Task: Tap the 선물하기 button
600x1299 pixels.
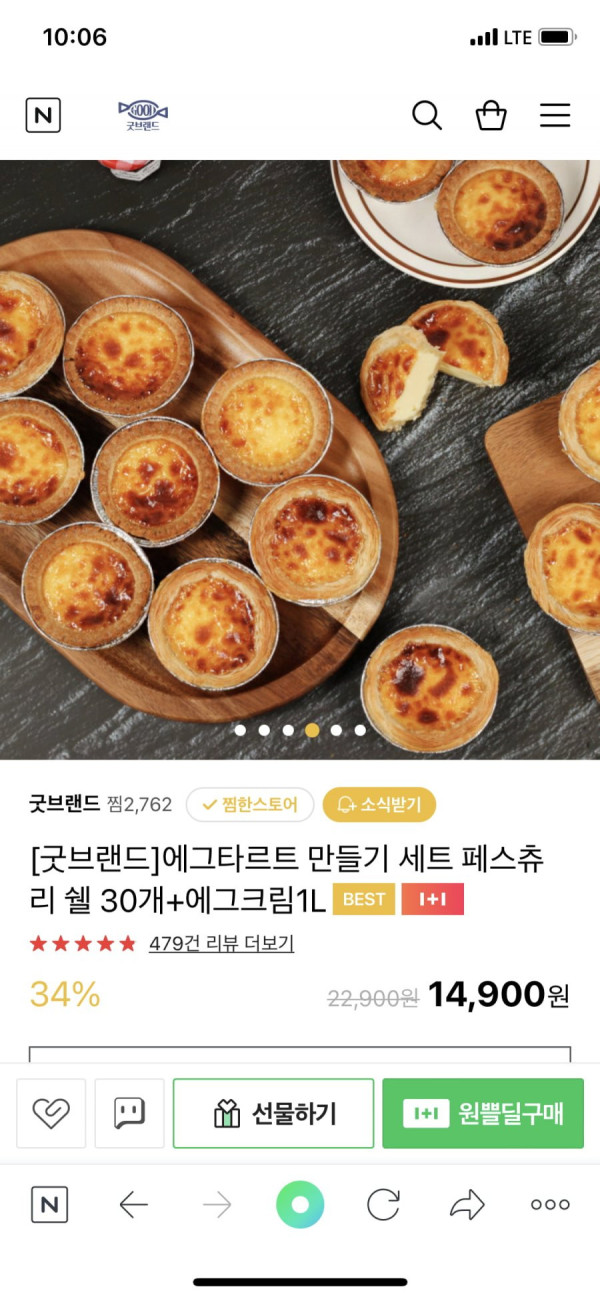Action: click(273, 1113)
